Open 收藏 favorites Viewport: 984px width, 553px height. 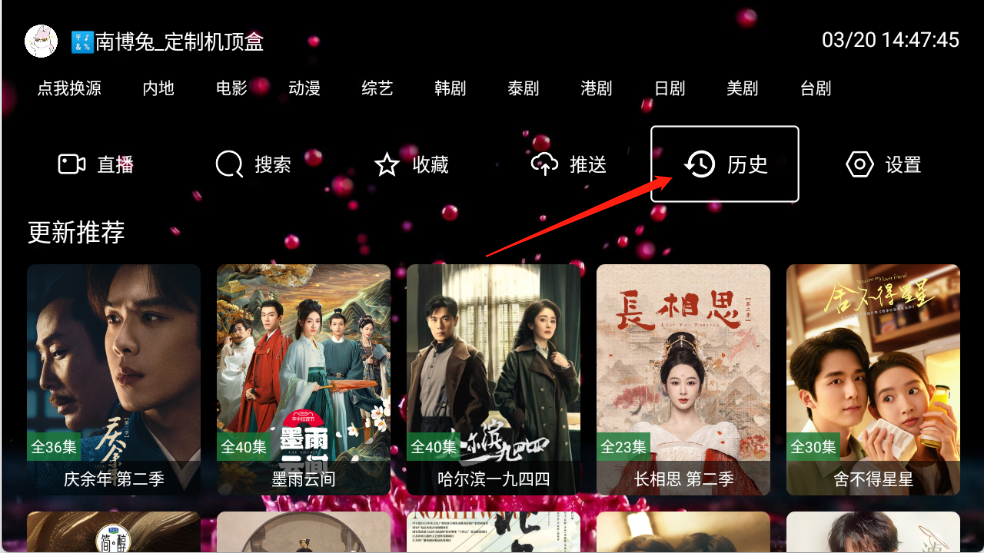click(411, 165)
